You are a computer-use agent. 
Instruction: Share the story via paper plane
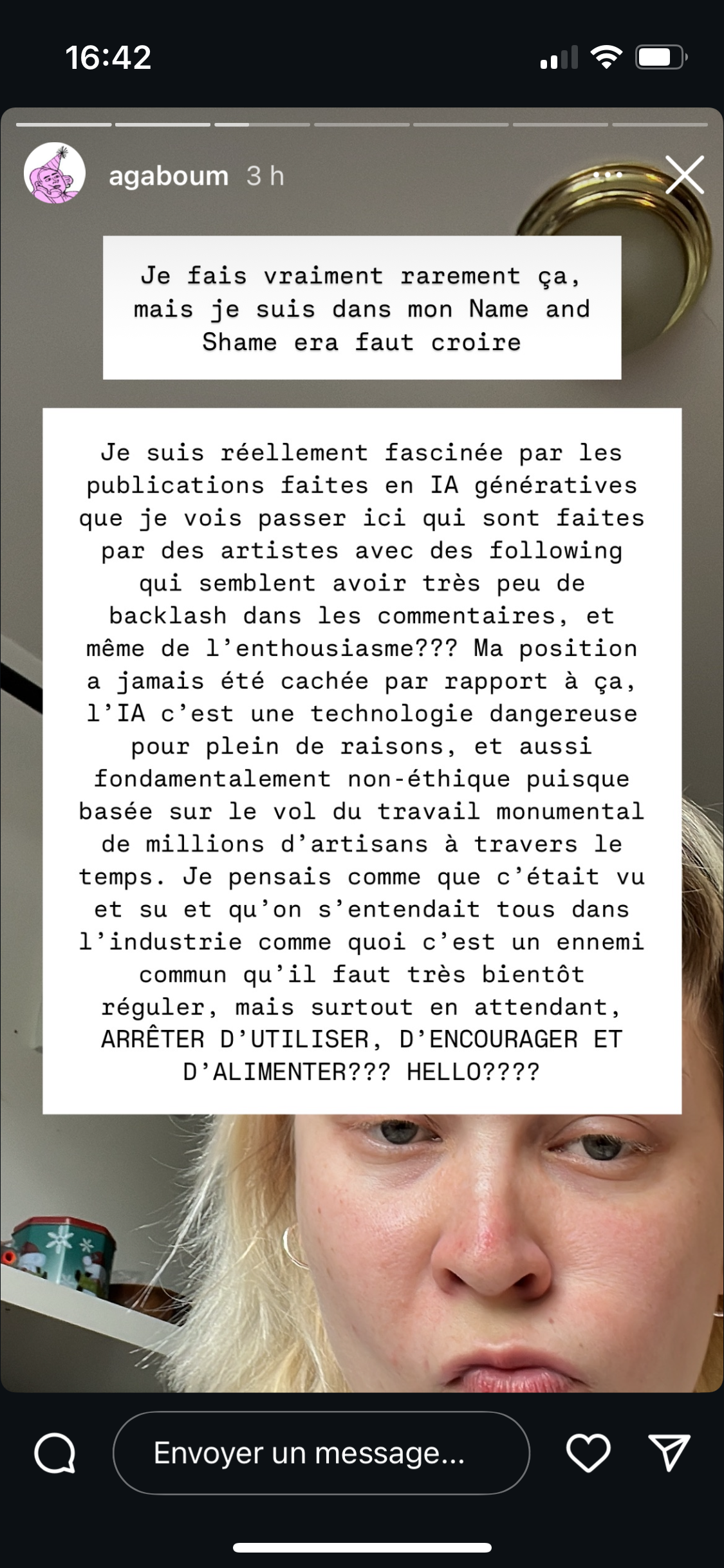(669, 1453)
